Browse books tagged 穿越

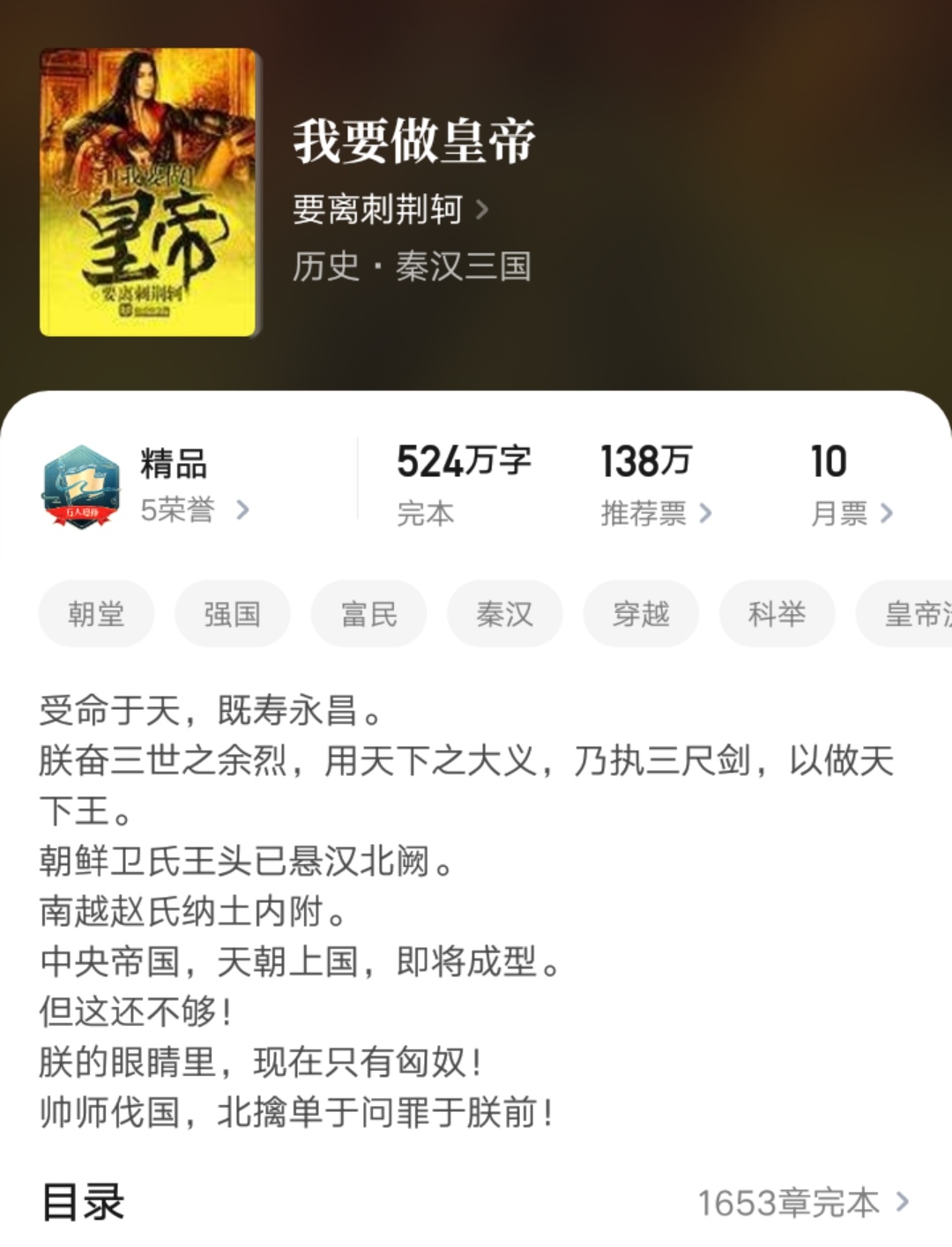tap(641, 614)
